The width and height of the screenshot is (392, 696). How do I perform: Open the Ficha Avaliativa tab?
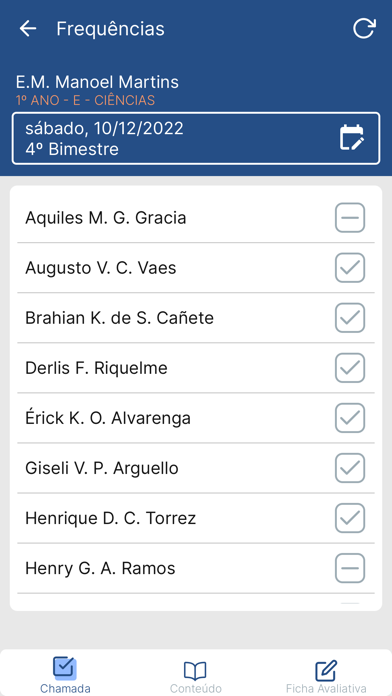click(x=326, y=676)
